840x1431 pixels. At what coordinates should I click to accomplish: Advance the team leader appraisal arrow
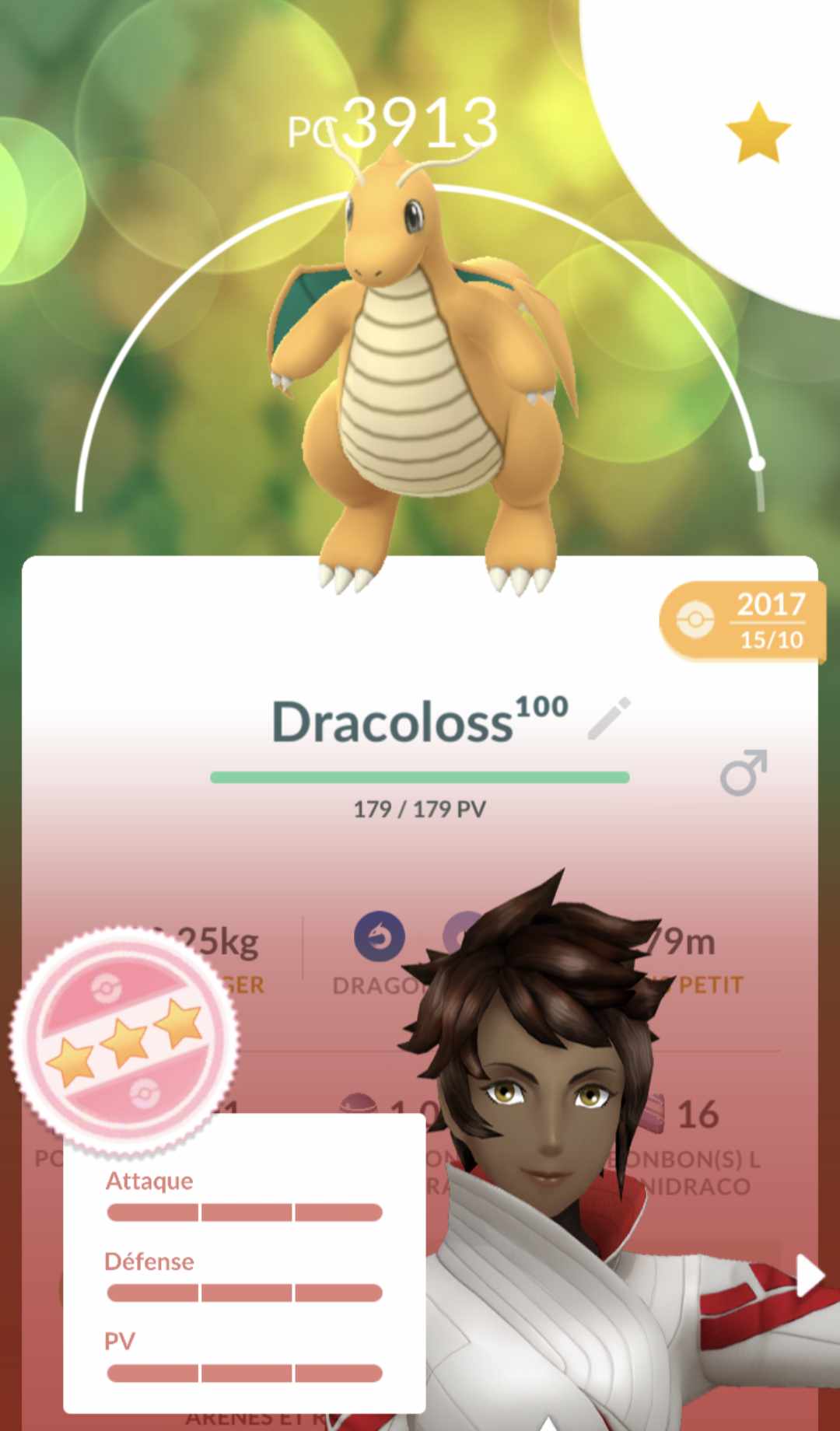(x=809, y=1275)
